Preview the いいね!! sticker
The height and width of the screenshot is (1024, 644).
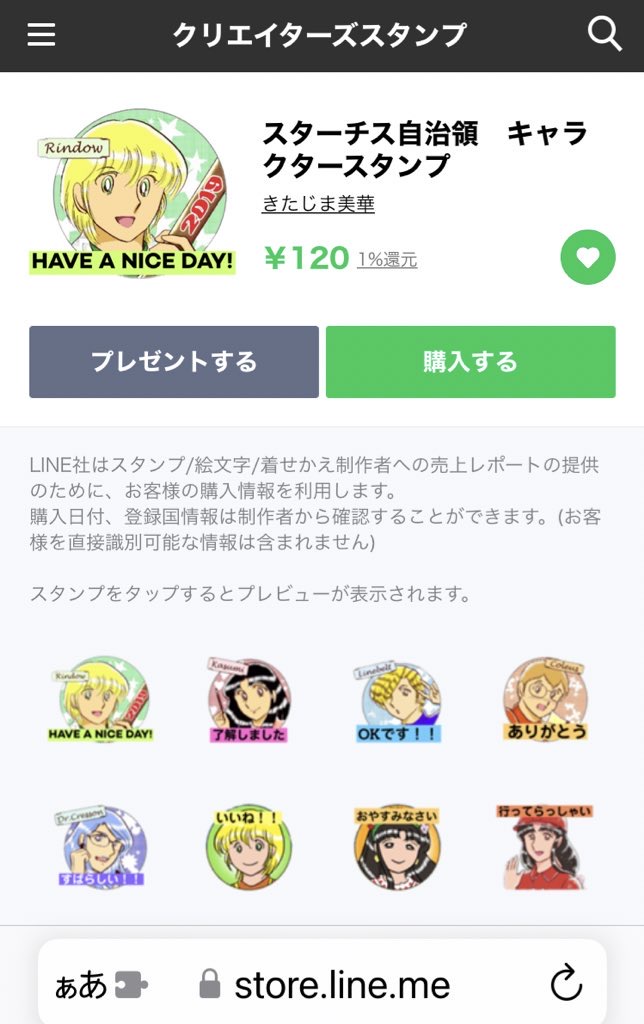coord(248,846)
